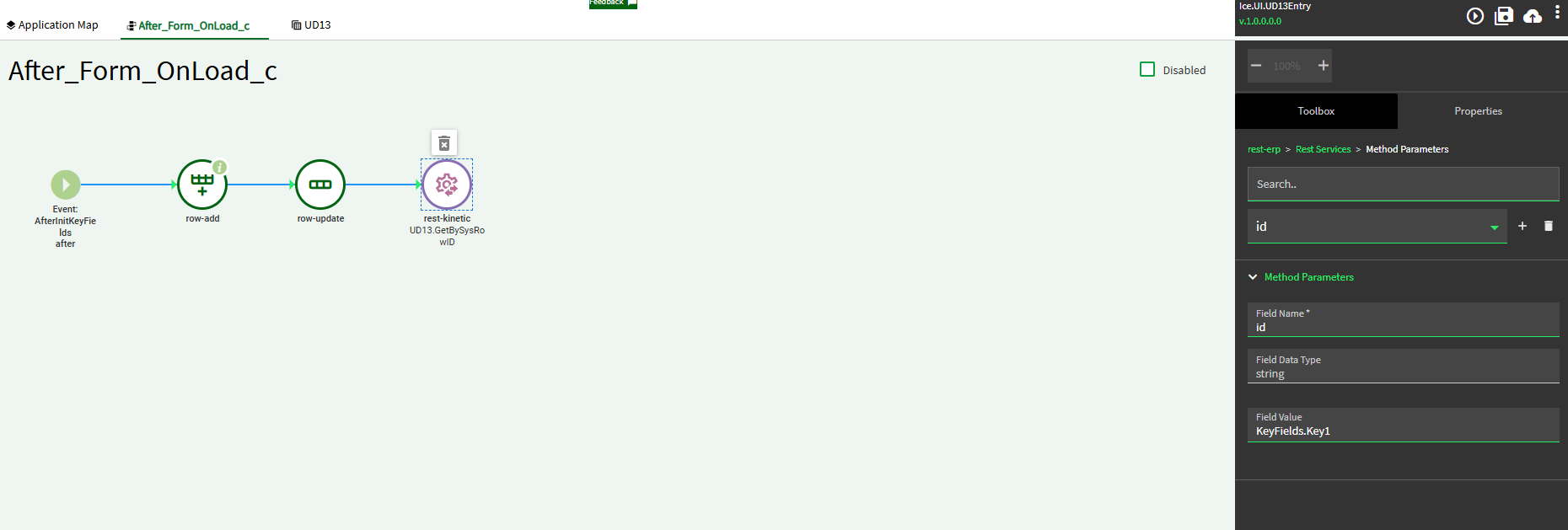Zoom out with the minus button

(x=1256, y=66)
